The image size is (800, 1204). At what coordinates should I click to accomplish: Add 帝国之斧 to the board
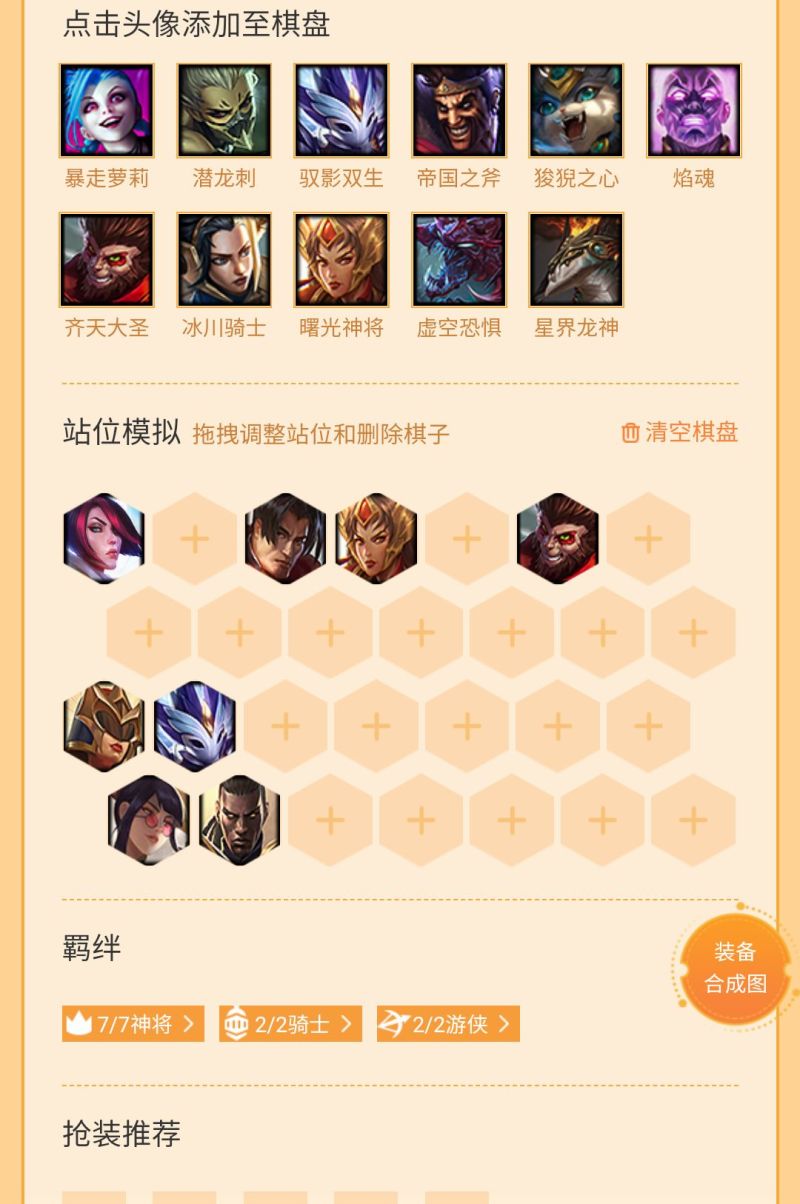[459, 111]
